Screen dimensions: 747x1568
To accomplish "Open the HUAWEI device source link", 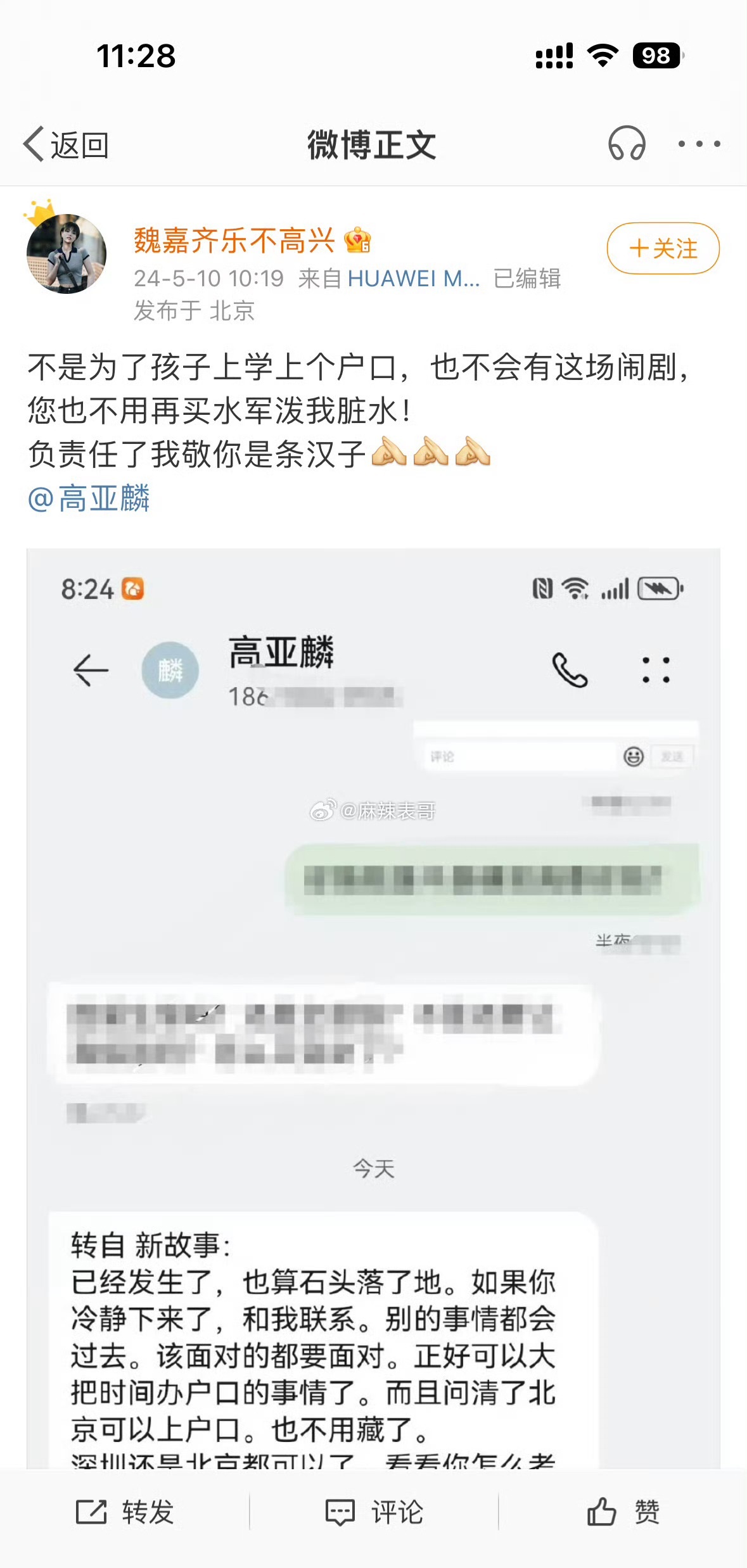I will pyautogui.click(x=413, y=279).
